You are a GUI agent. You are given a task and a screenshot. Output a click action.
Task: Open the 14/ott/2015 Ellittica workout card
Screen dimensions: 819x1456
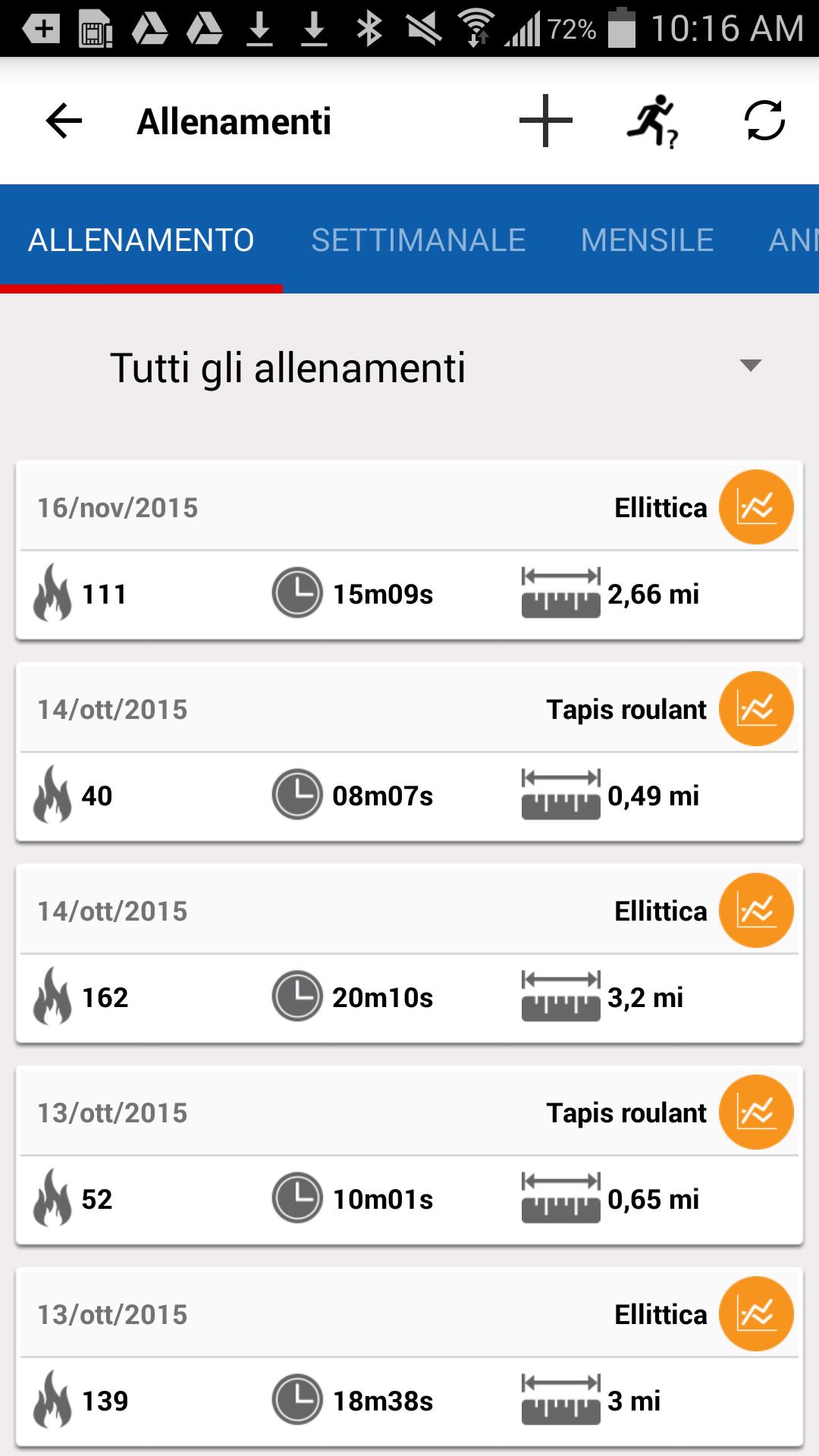click(x=409, y=954)
